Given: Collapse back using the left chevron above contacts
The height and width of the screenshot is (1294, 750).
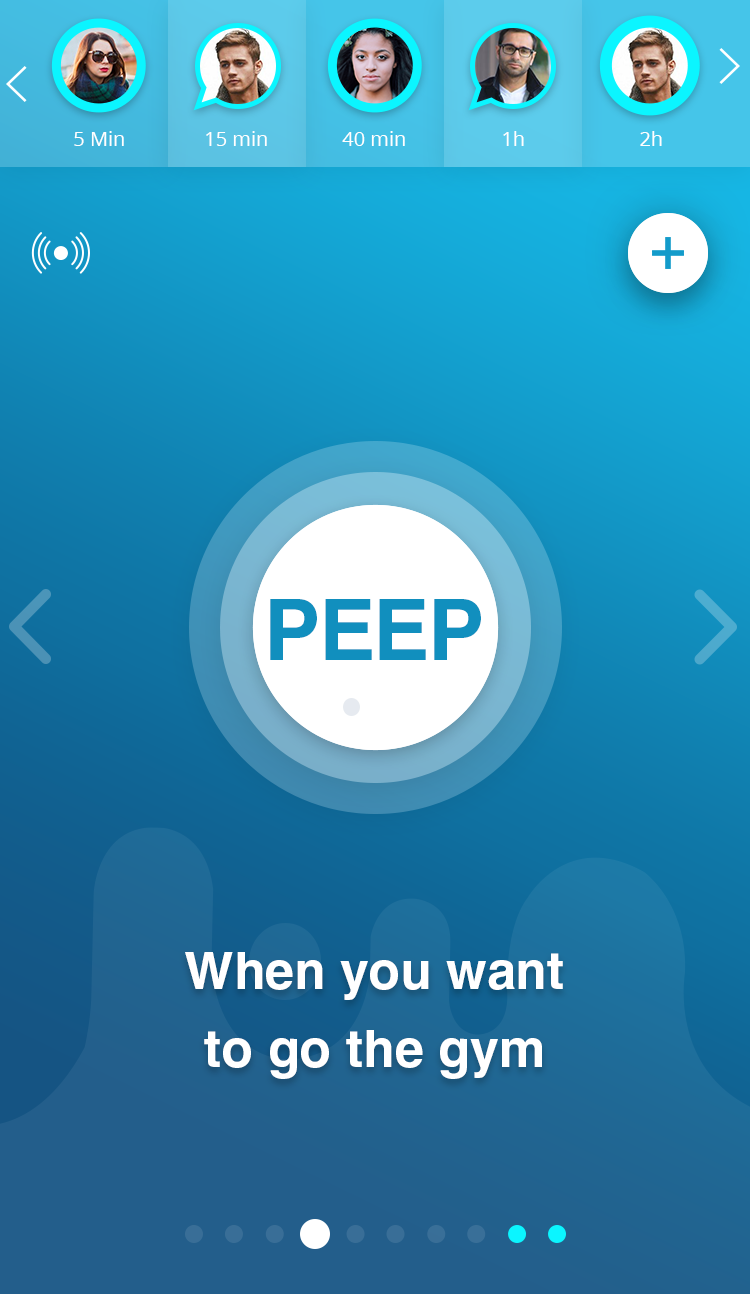Looking at the screenshot, I should point(16,84).
